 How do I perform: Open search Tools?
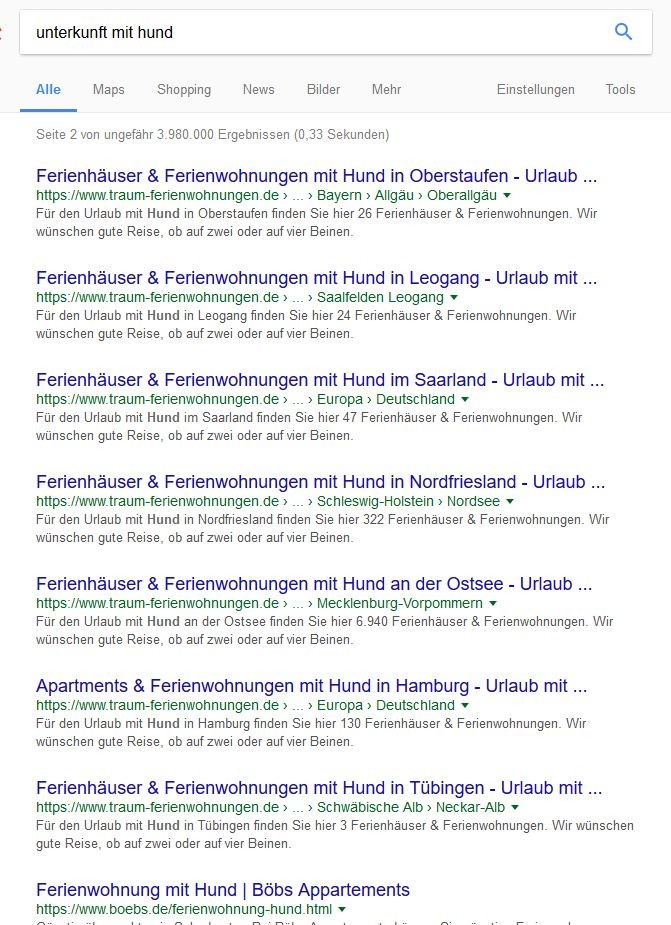pyautogui.click(x=620, y=90)
